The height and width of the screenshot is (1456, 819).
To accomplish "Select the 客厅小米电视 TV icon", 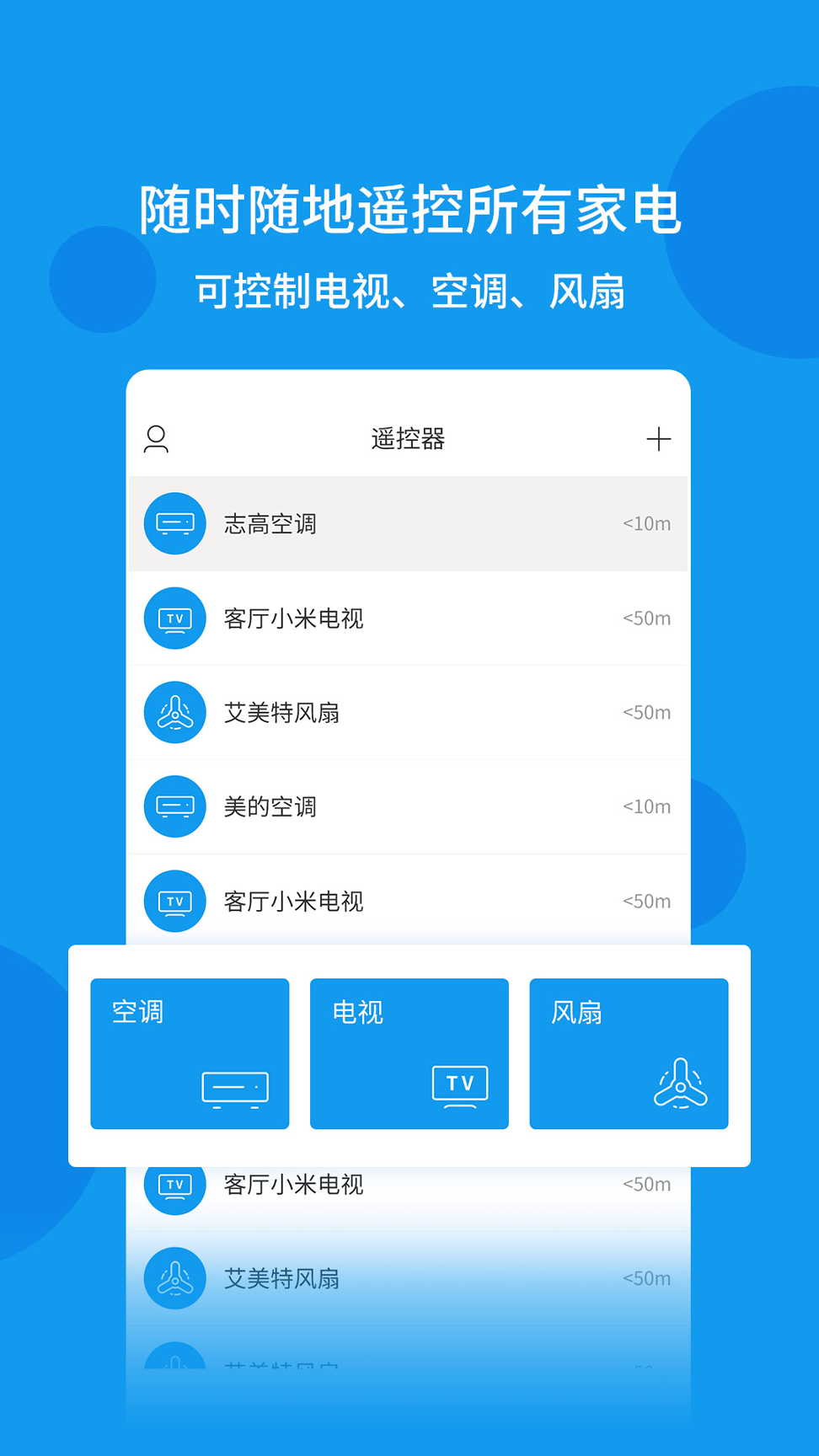I will (x=175, y=618).
